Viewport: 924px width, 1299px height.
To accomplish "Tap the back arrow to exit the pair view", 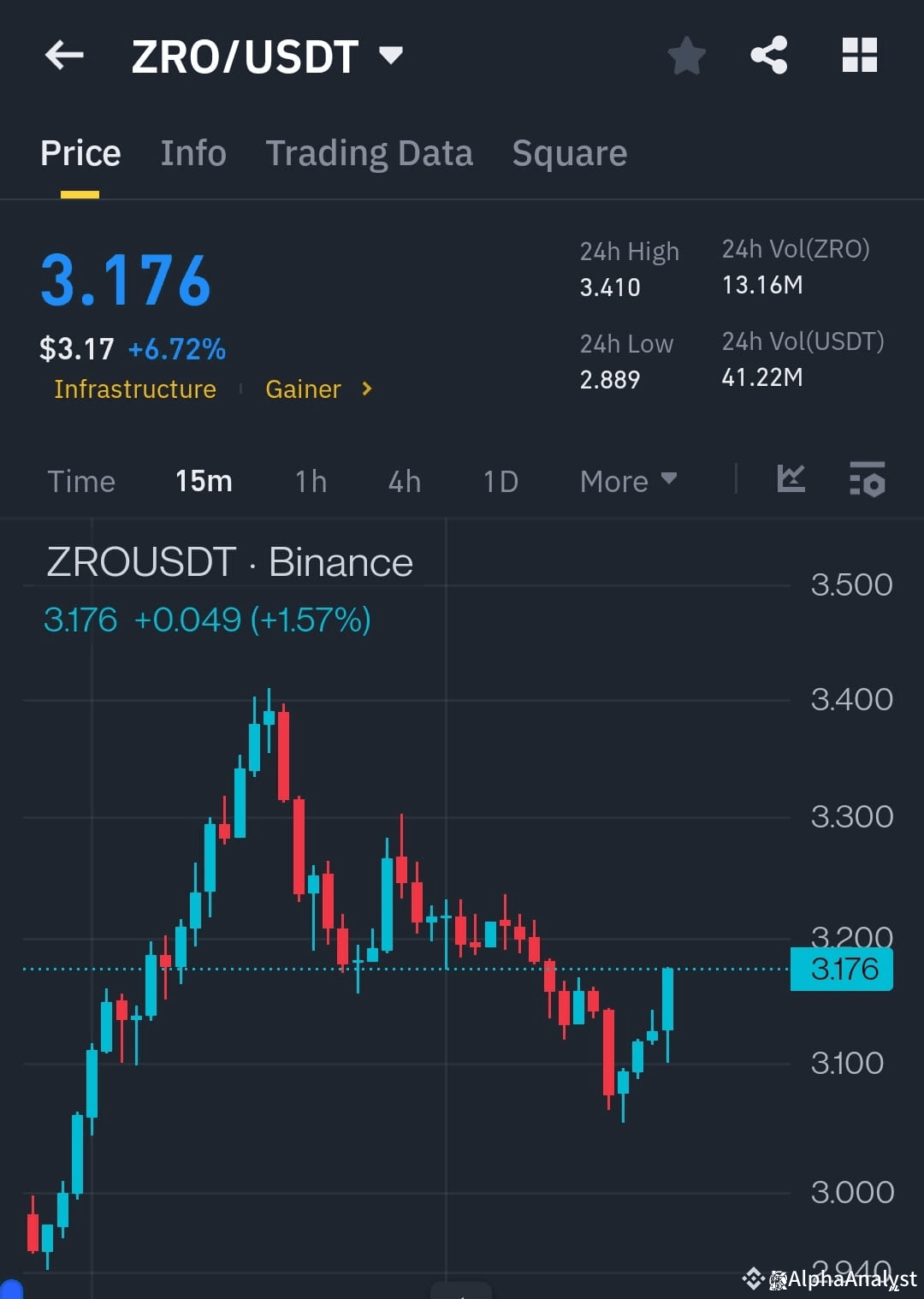I will 64,55.
